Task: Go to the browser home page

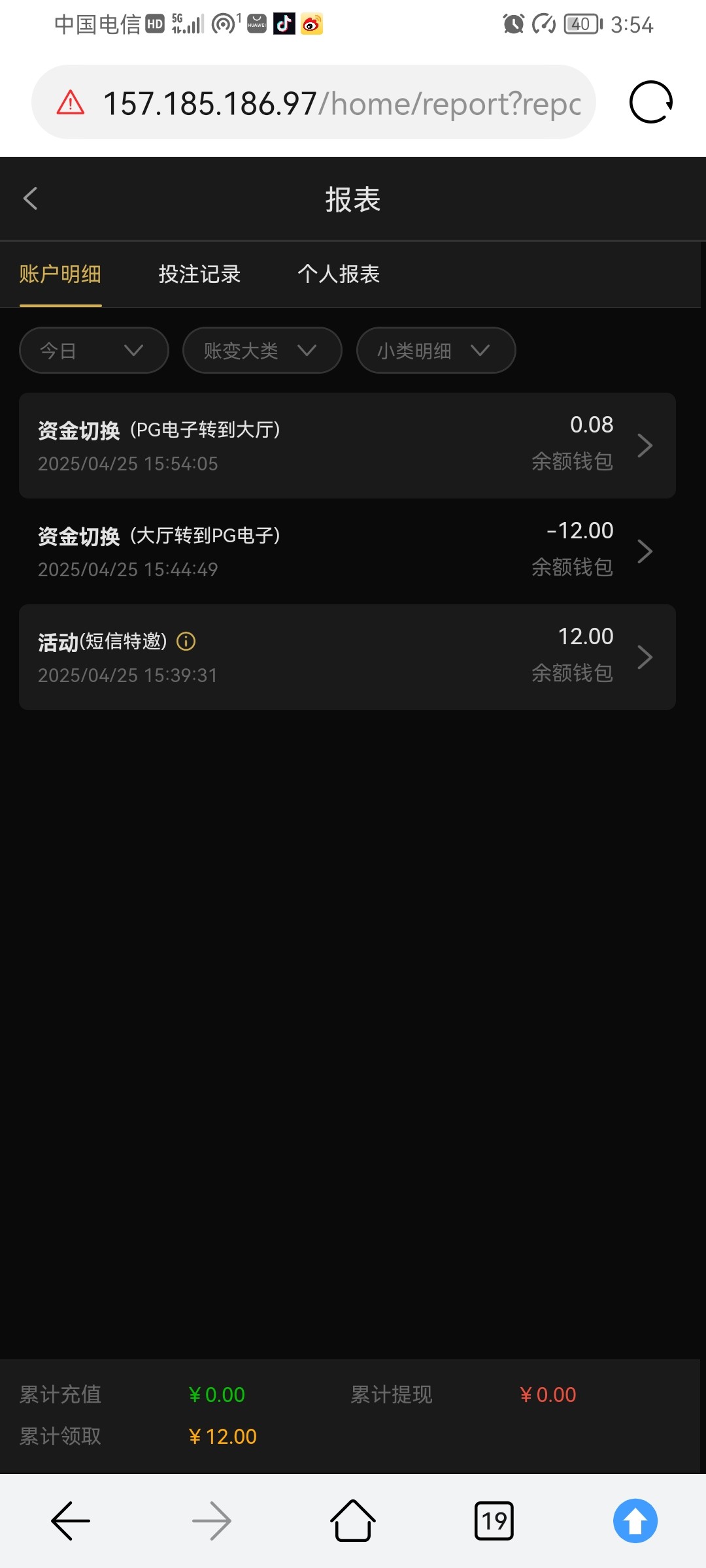Action: (x=353, y=1520)
